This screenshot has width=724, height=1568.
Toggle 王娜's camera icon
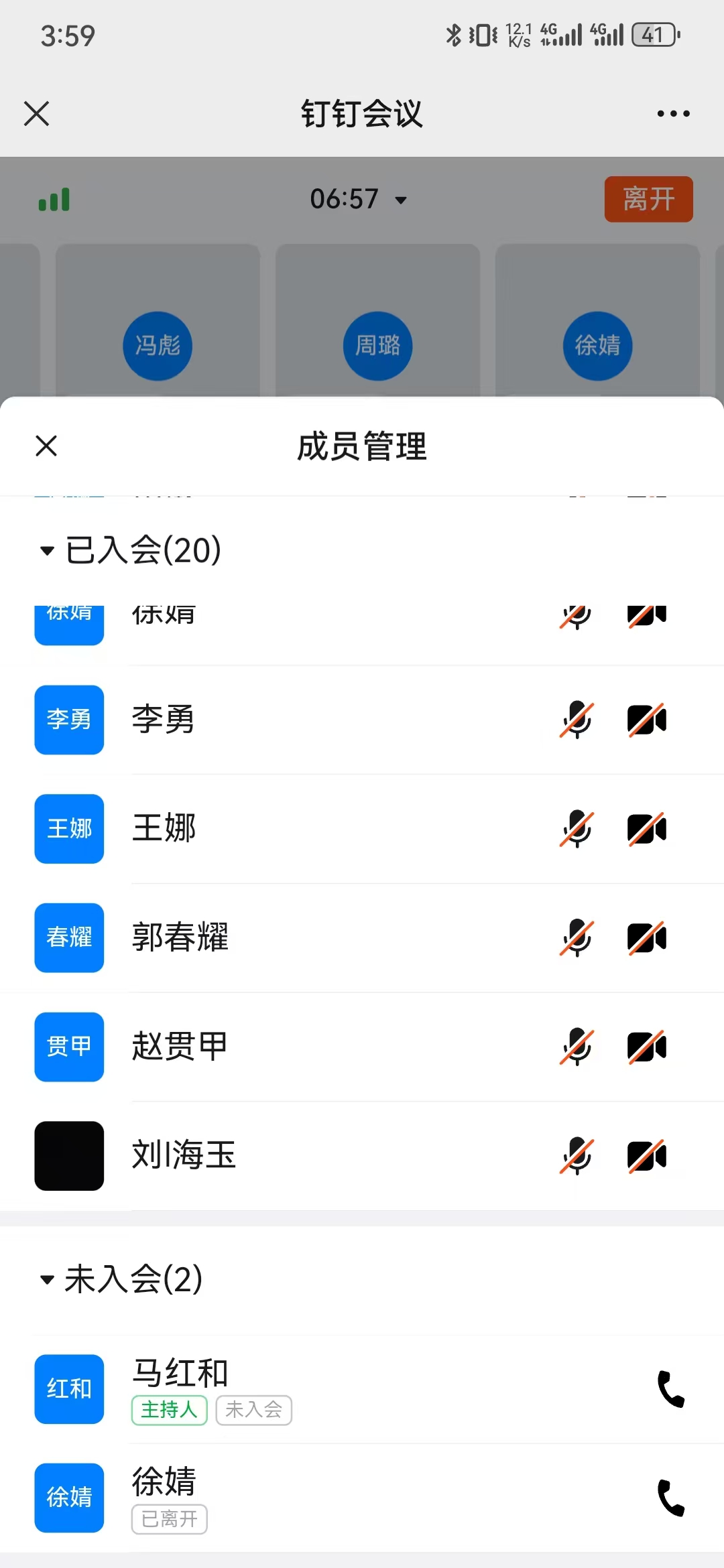pos(646,829)
